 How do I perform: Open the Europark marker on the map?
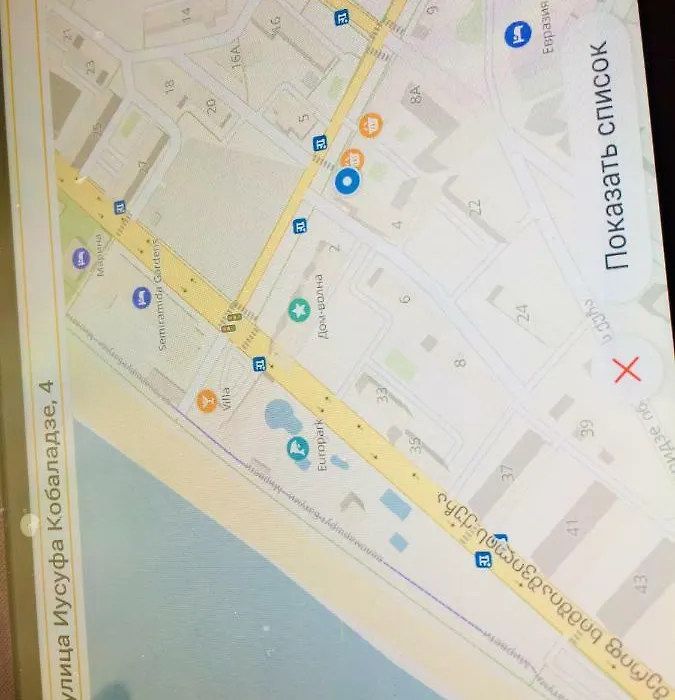297,447
